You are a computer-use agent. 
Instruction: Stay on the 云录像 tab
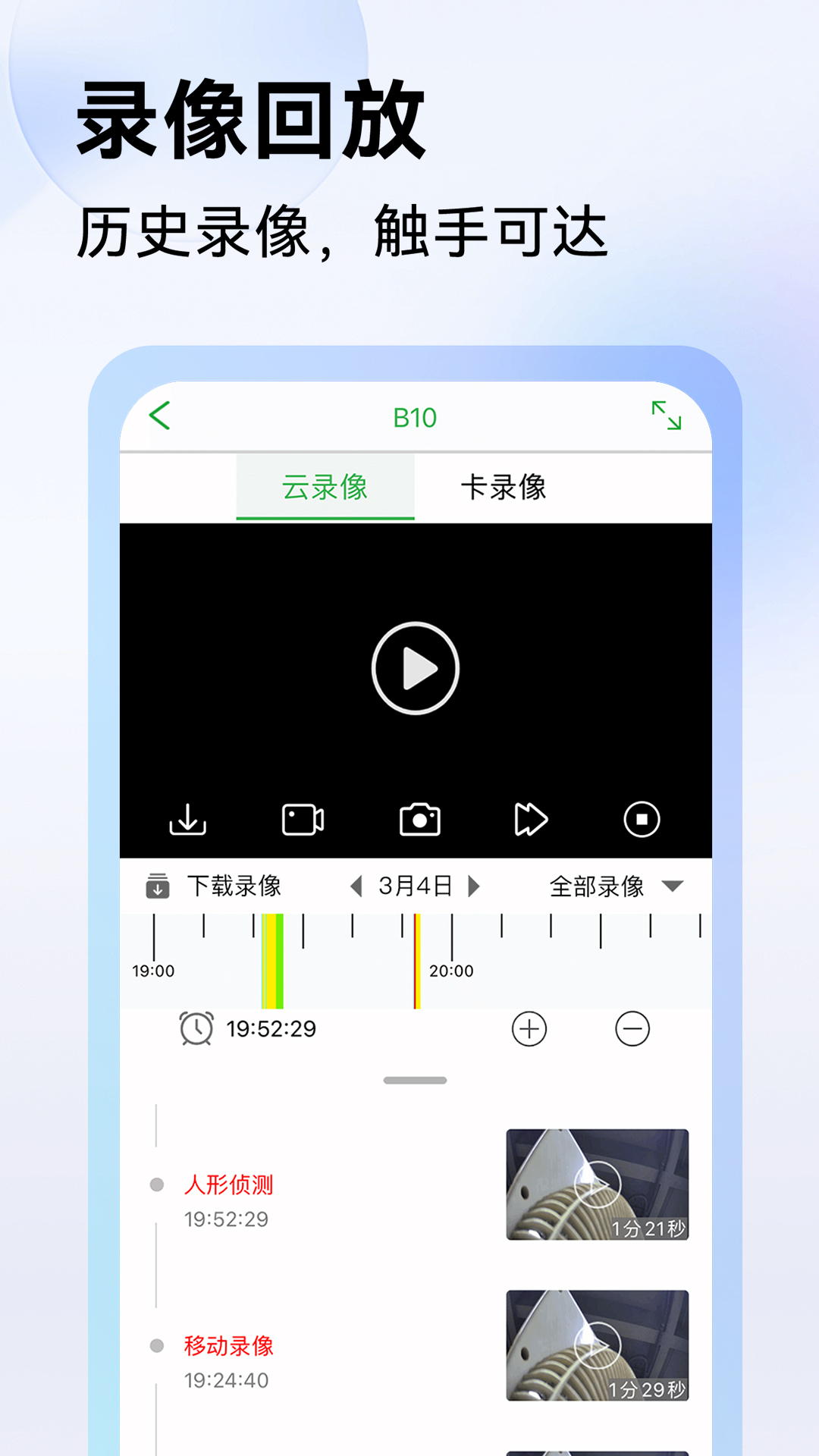(x=325, y=488)
